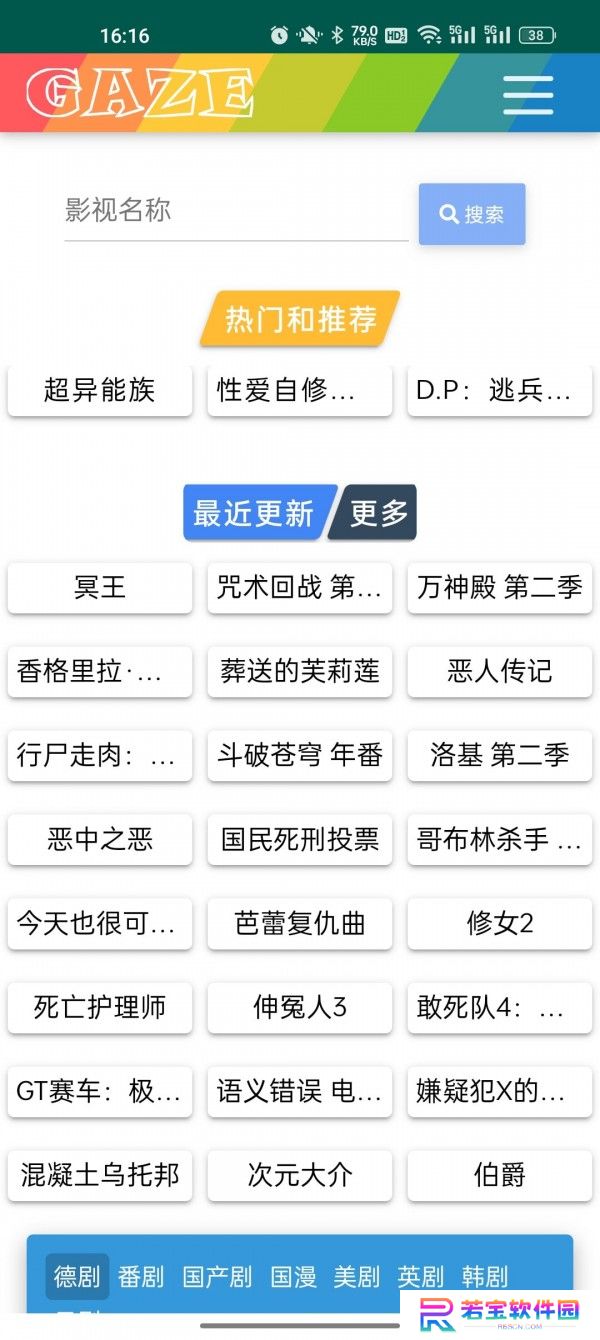Open the D.P：逃兵 title

tap(500, 390)
